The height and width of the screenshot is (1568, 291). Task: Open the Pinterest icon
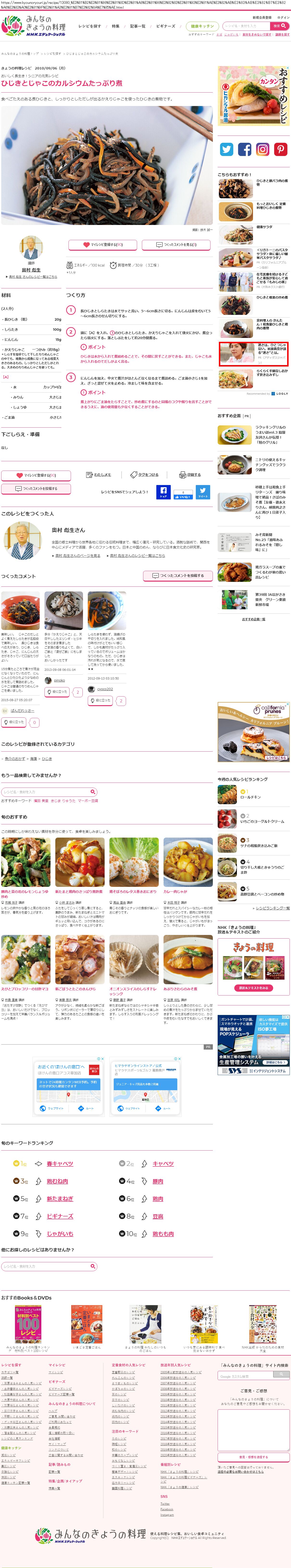tap(281, 149)
